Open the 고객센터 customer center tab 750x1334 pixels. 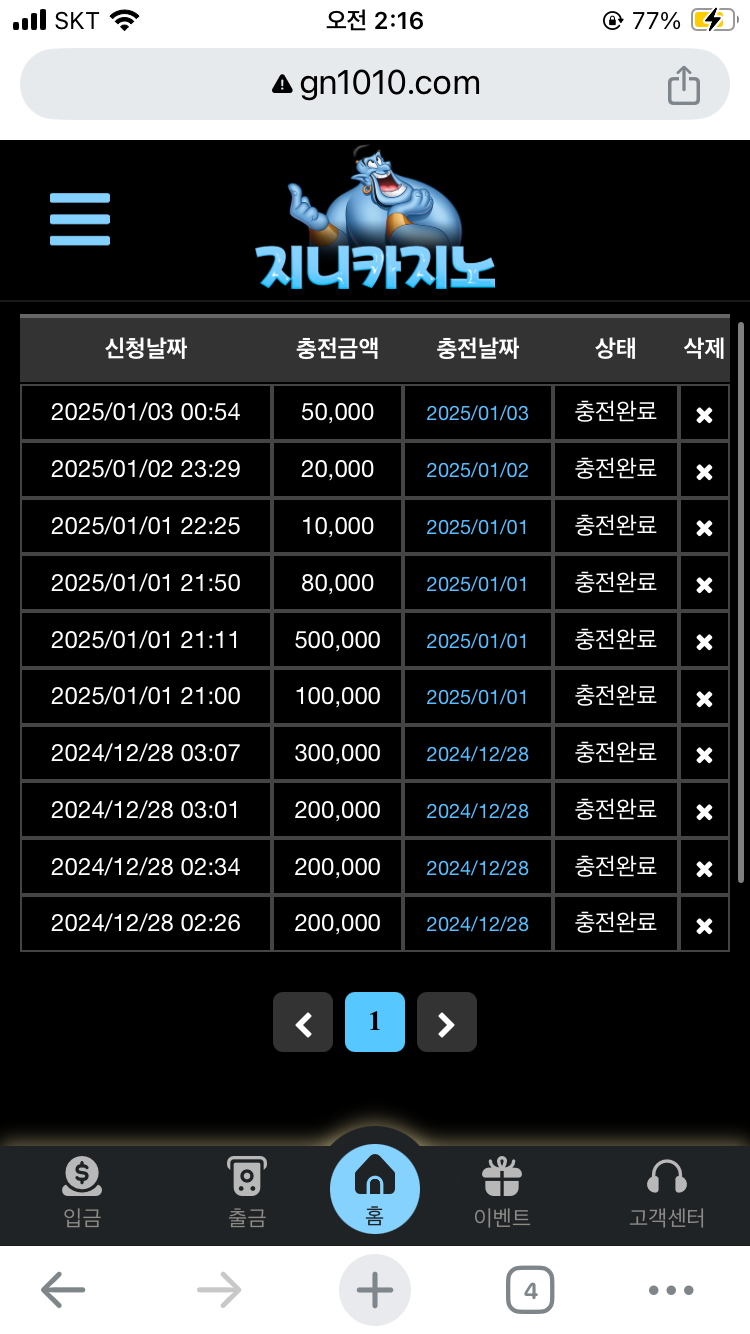(667, 1191)
